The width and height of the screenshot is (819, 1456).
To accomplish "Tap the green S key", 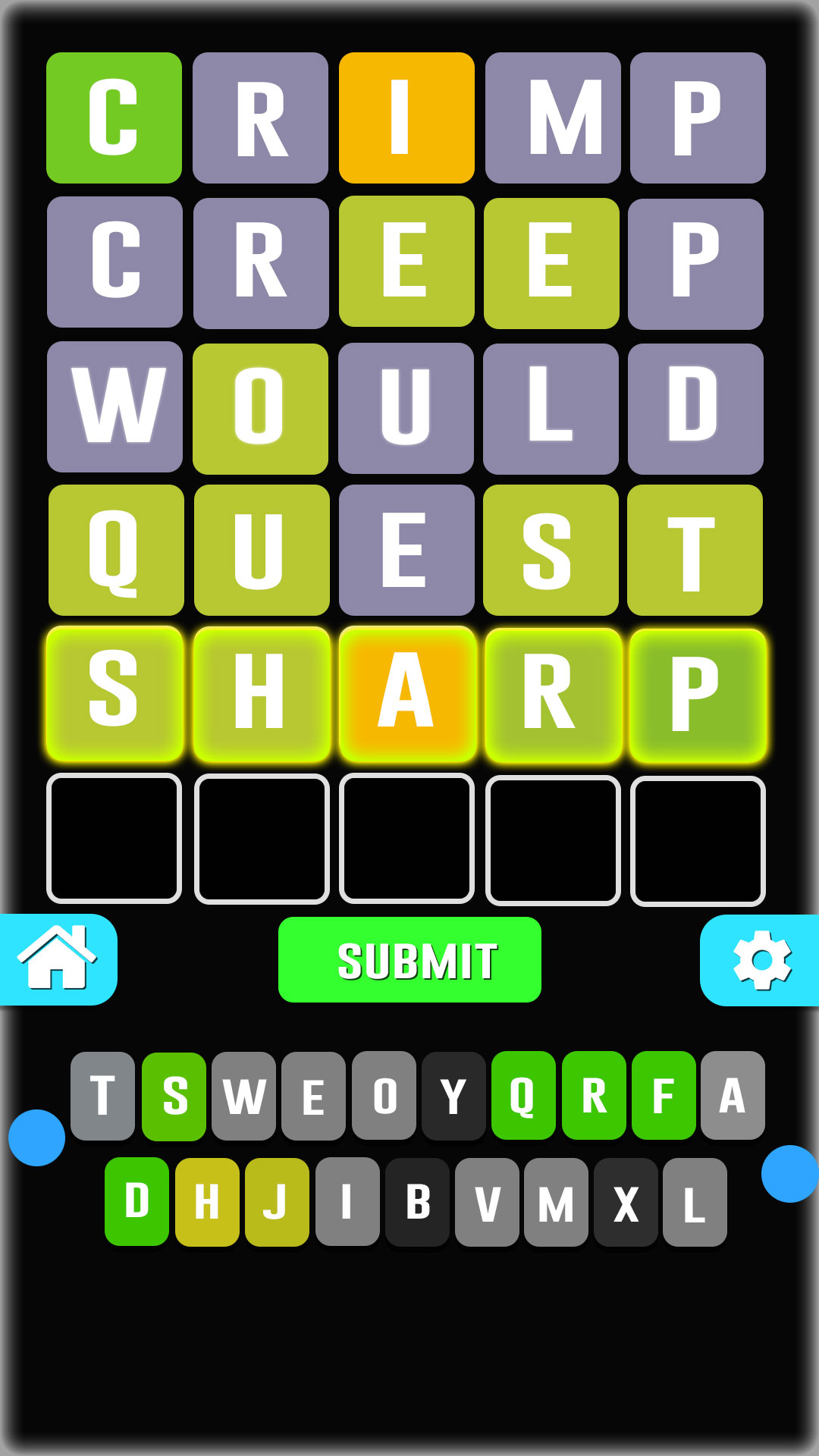I will 174,1096.
